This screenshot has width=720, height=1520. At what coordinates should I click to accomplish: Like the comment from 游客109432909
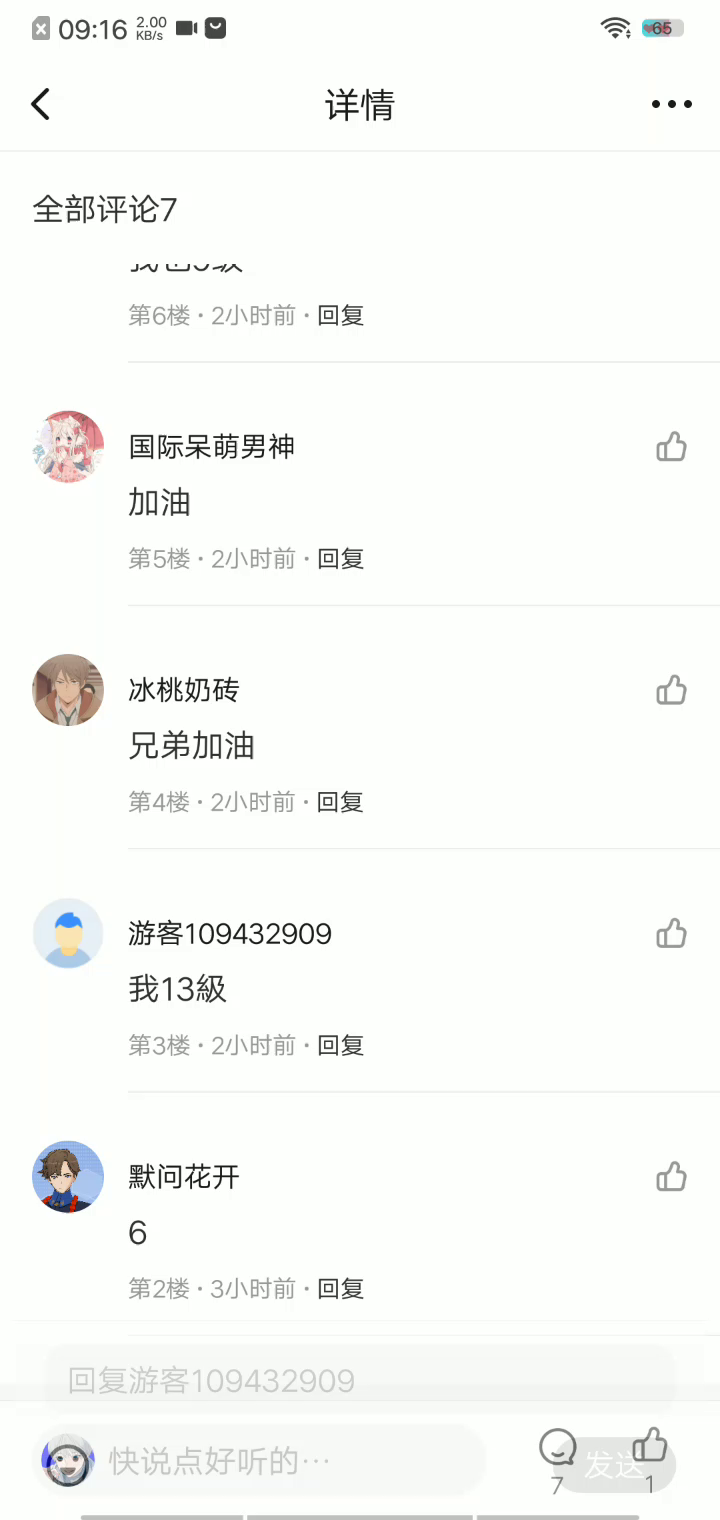click(x=671, y=933)
